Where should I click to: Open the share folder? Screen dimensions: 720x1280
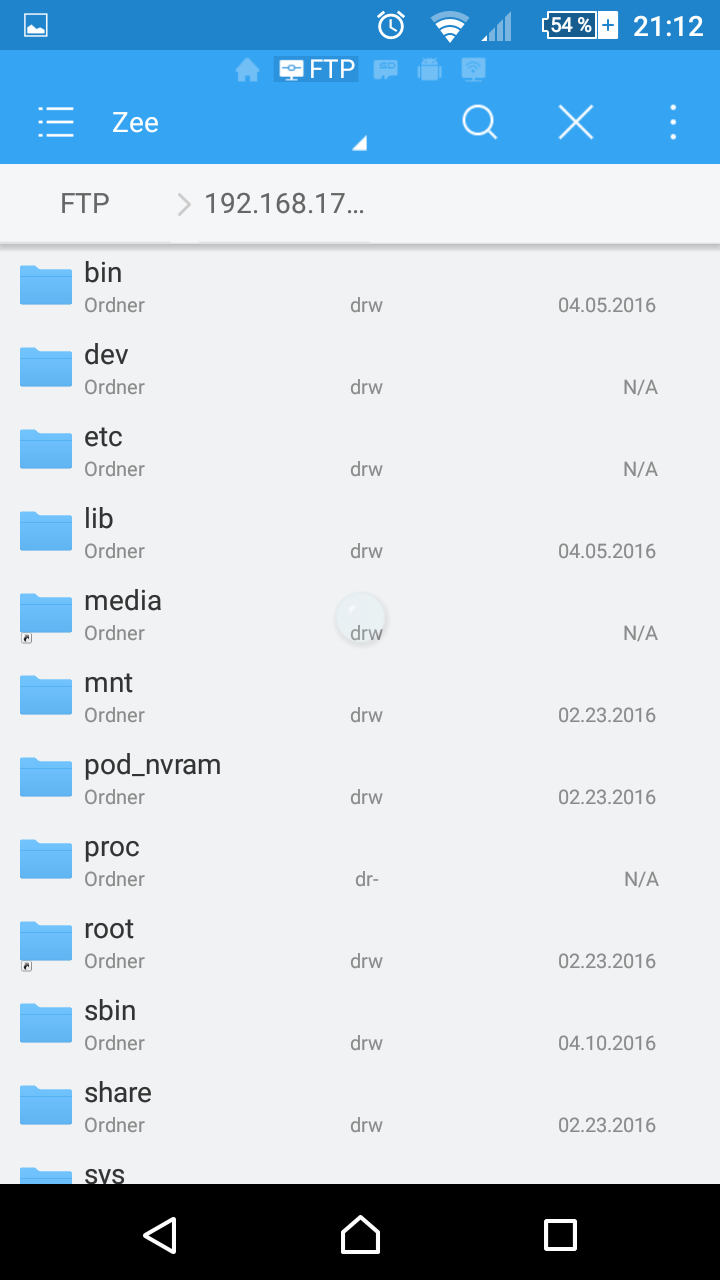point(118,1106)
